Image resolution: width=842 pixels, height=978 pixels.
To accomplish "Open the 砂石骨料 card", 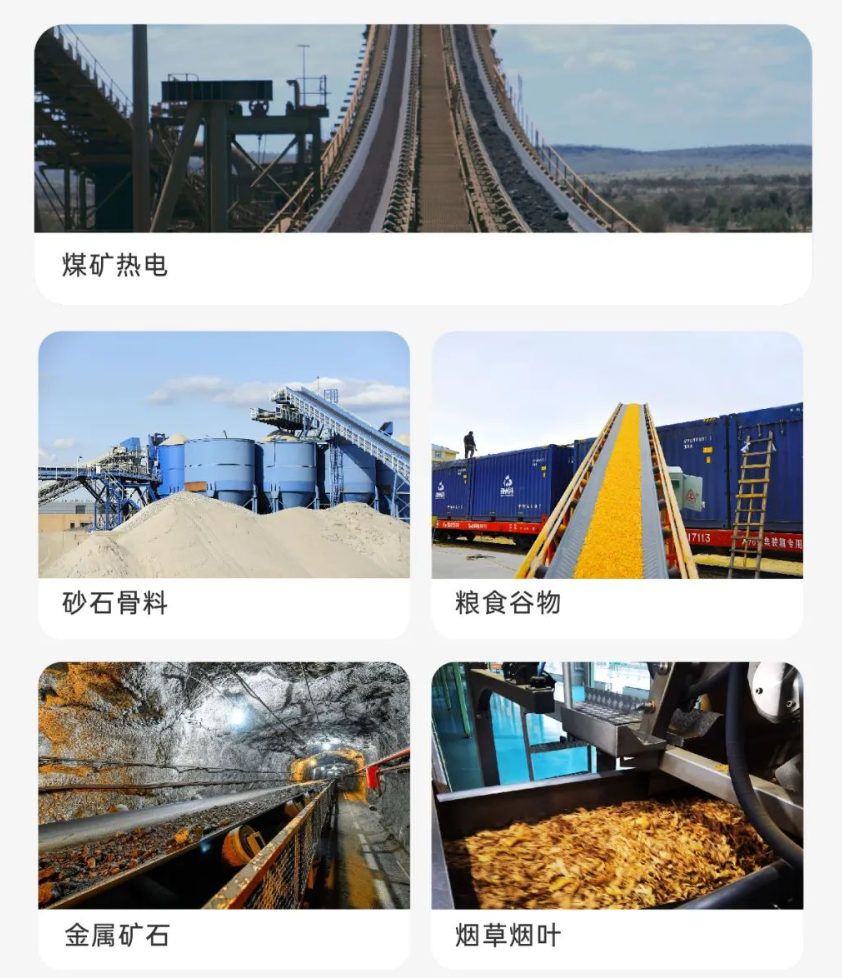I will 224,485.
